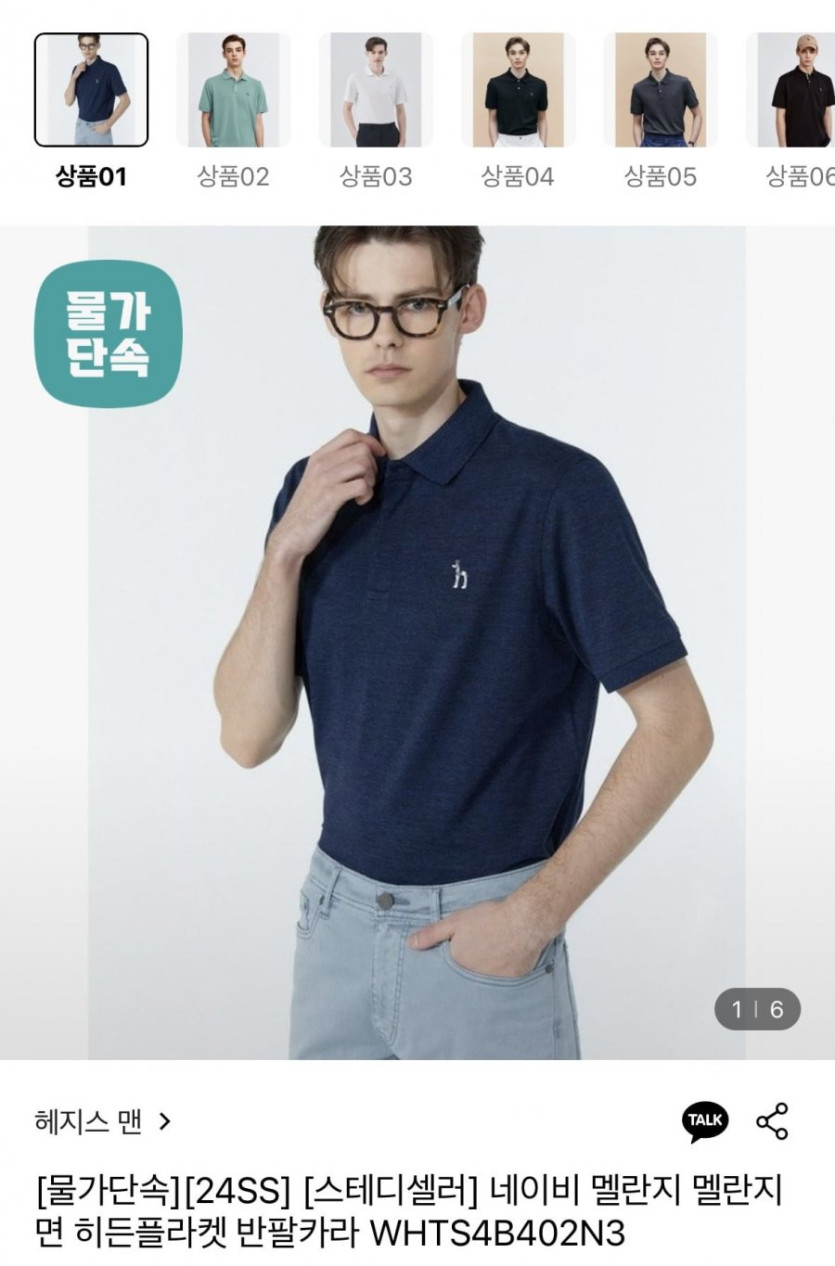Screen dimensions: 835x1266
Task: Share via KakaoTalk icon
Action: click(x=705, y=1121)
